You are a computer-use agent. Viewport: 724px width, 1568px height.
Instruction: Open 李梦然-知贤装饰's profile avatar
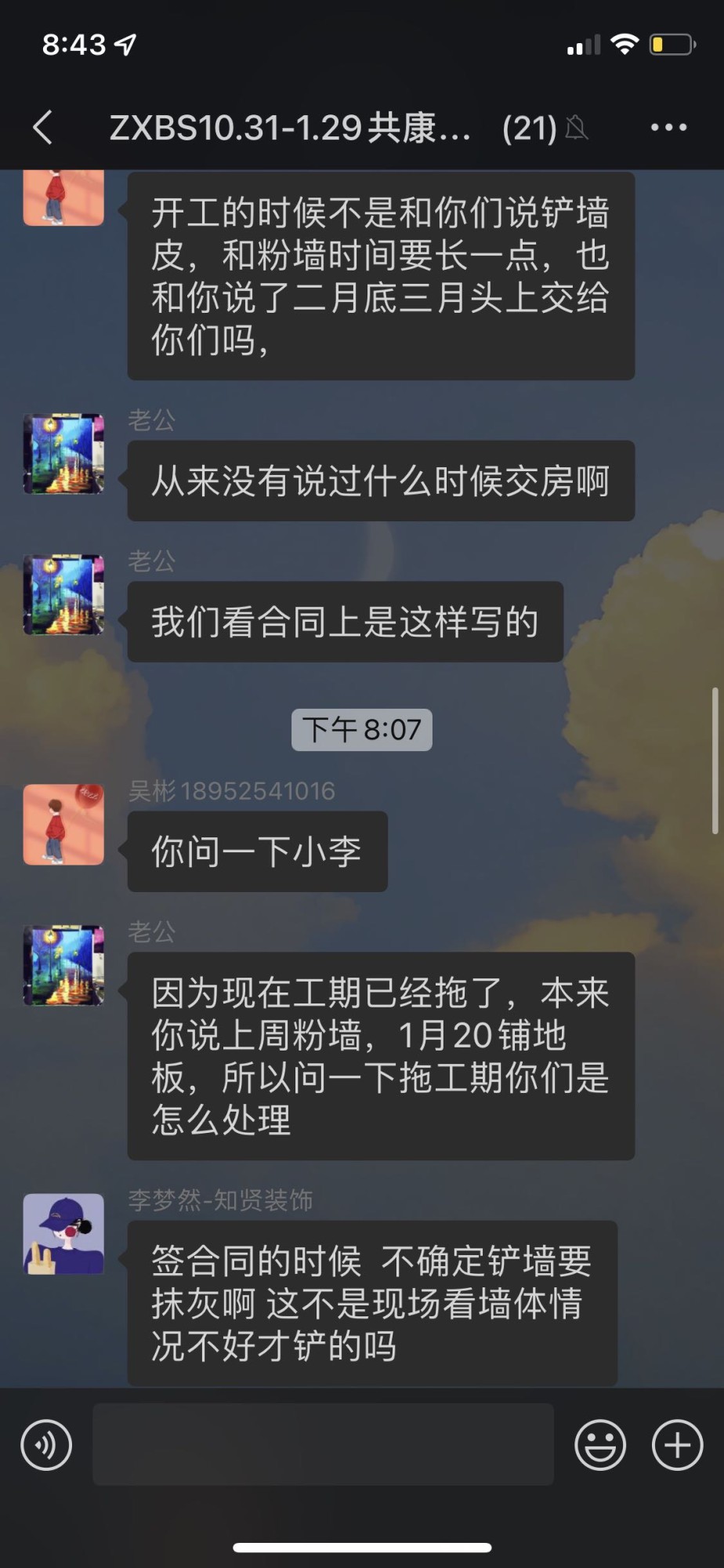click(x=63, y=1233)
